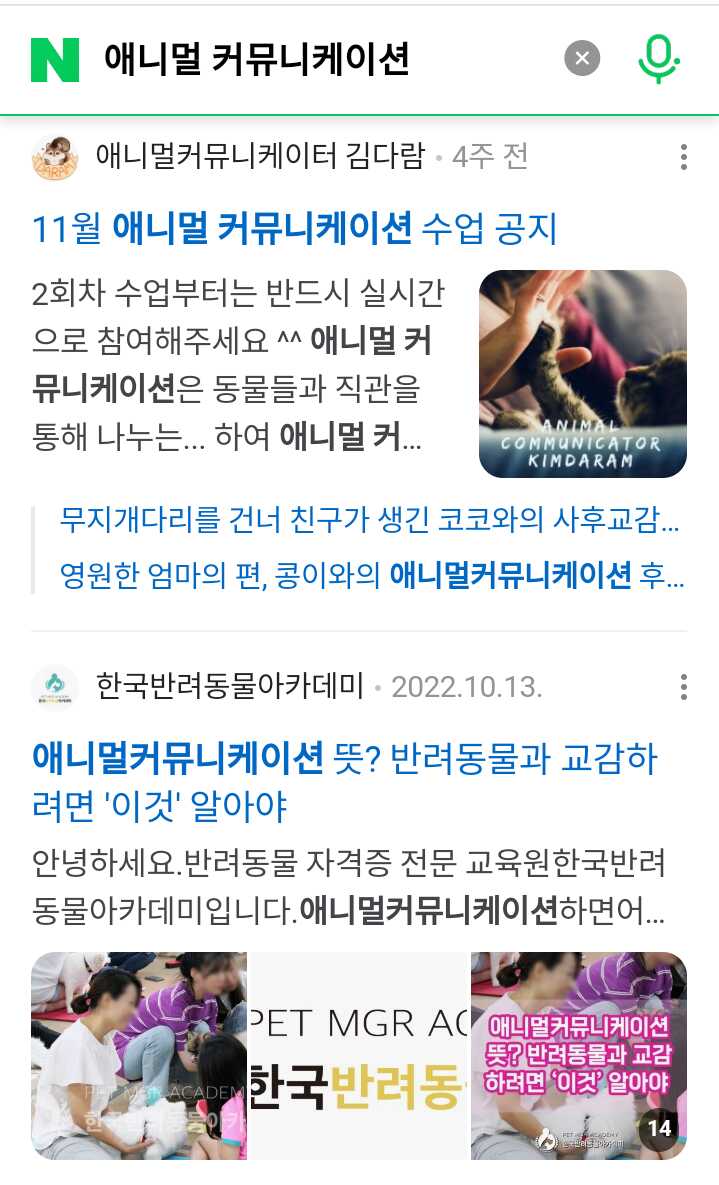Tap the Naver N logo

55,60
